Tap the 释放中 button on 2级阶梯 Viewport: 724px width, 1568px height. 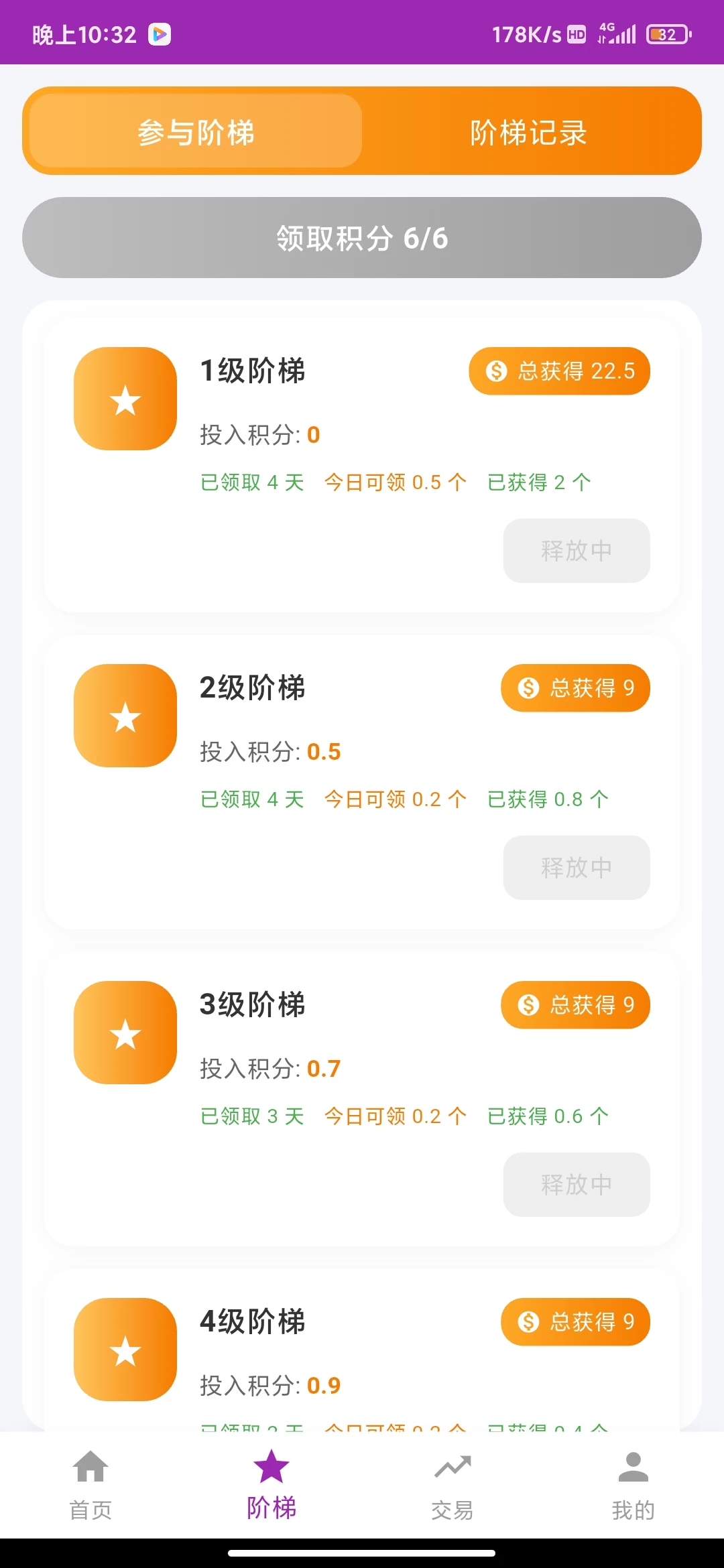pyautogui.click(x=575, y=867)
